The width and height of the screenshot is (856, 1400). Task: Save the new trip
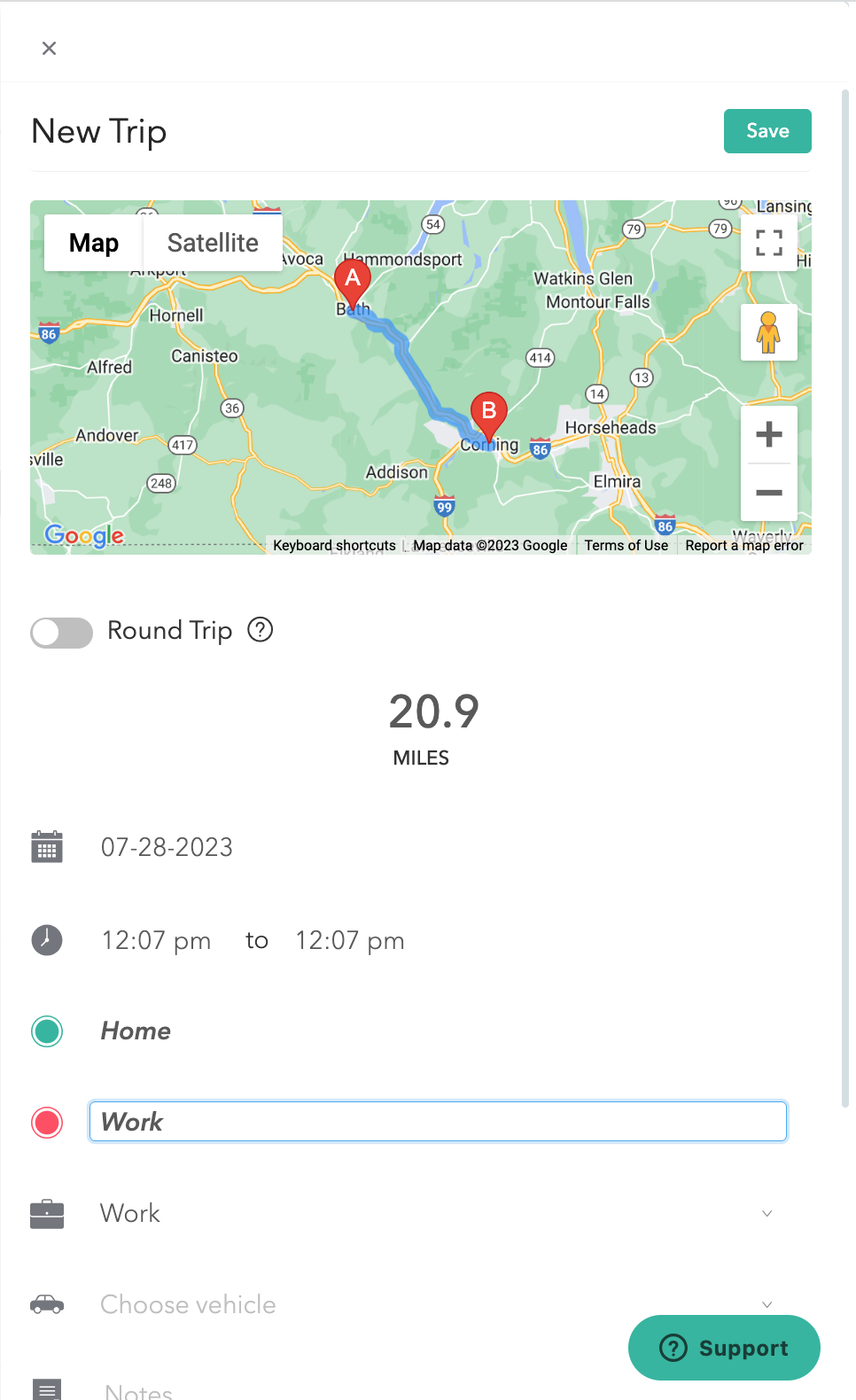tap(767, 131)
